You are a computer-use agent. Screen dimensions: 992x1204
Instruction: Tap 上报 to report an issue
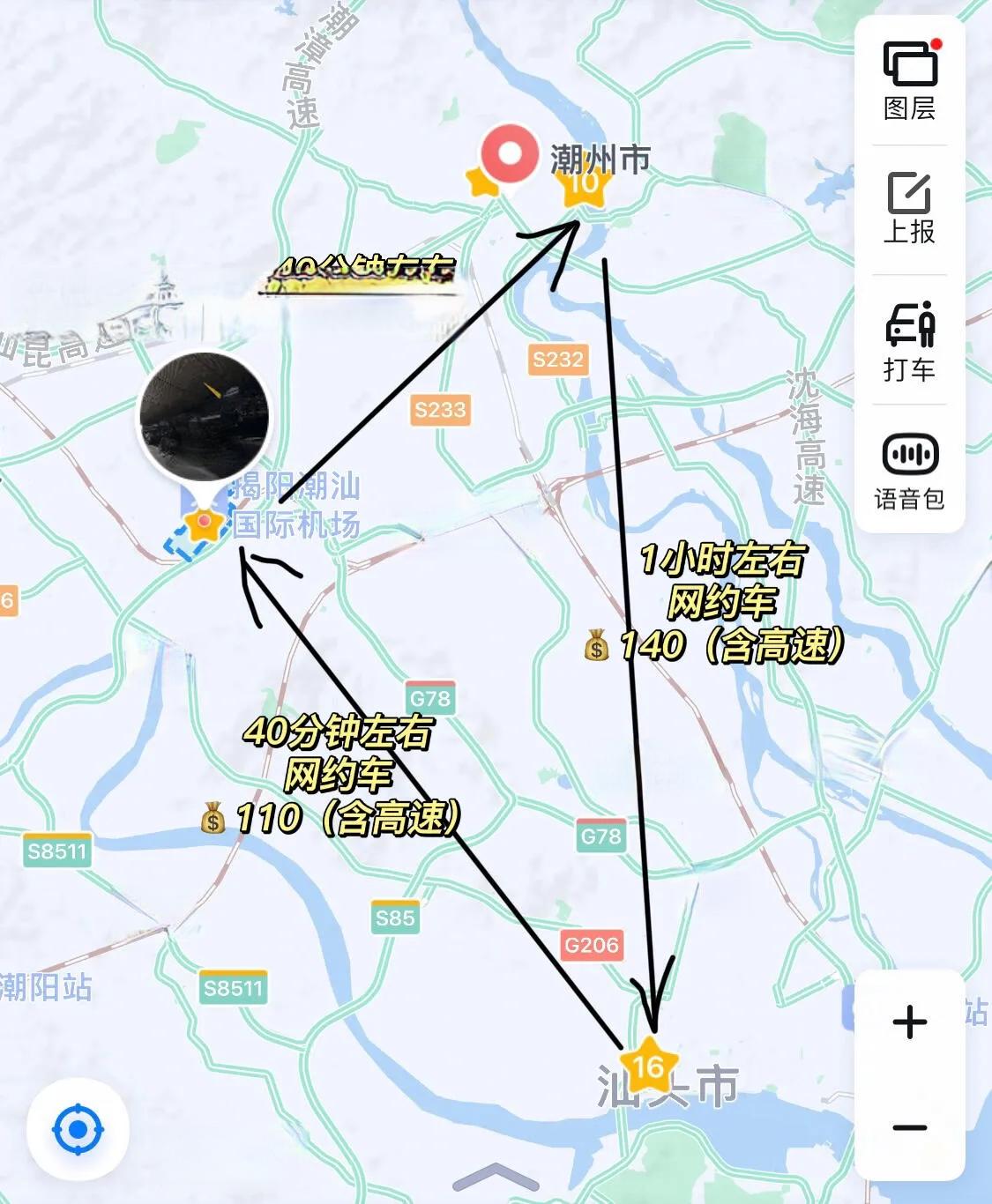(909, 209)
